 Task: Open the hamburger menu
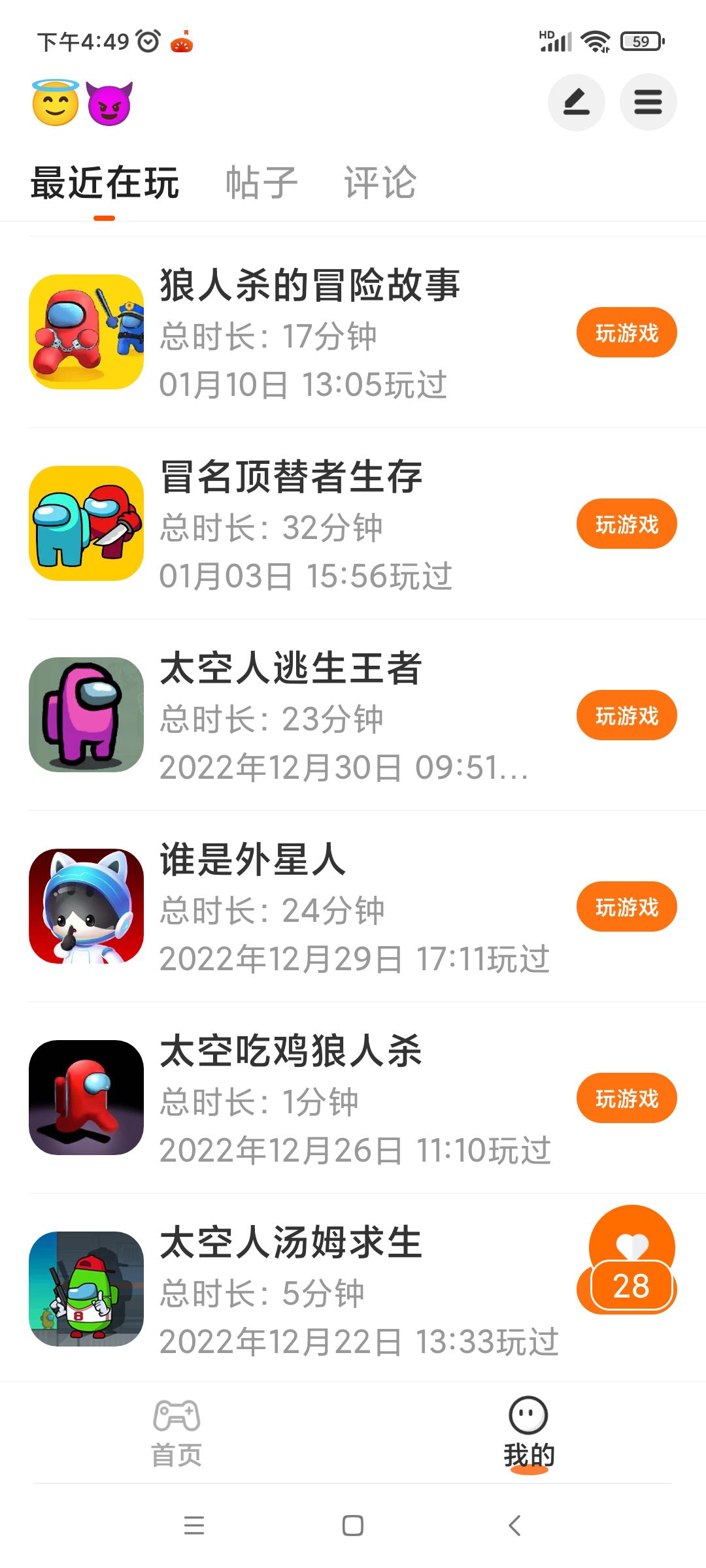tap(648, 103)
